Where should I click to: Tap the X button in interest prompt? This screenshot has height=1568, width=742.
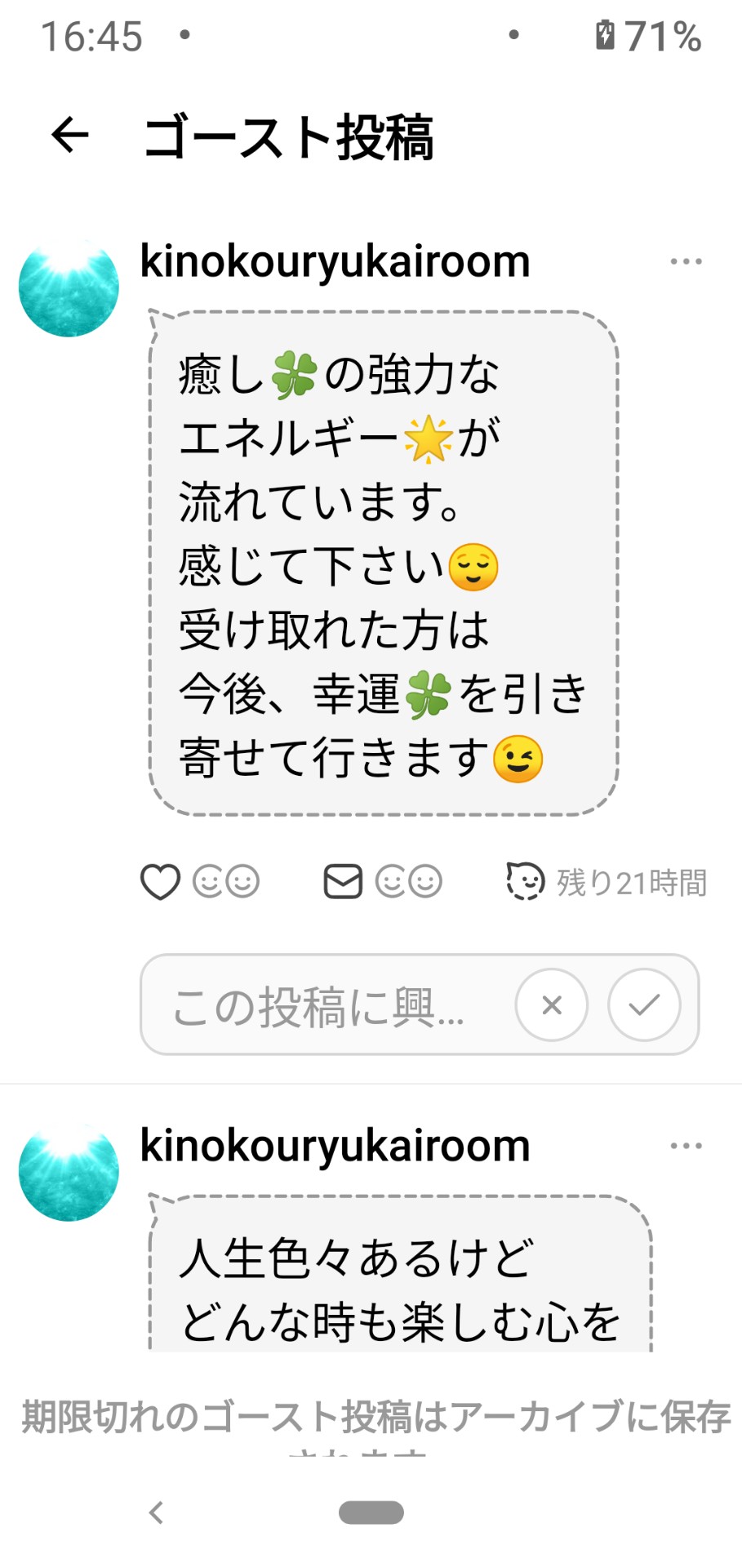coord(552,1004)
